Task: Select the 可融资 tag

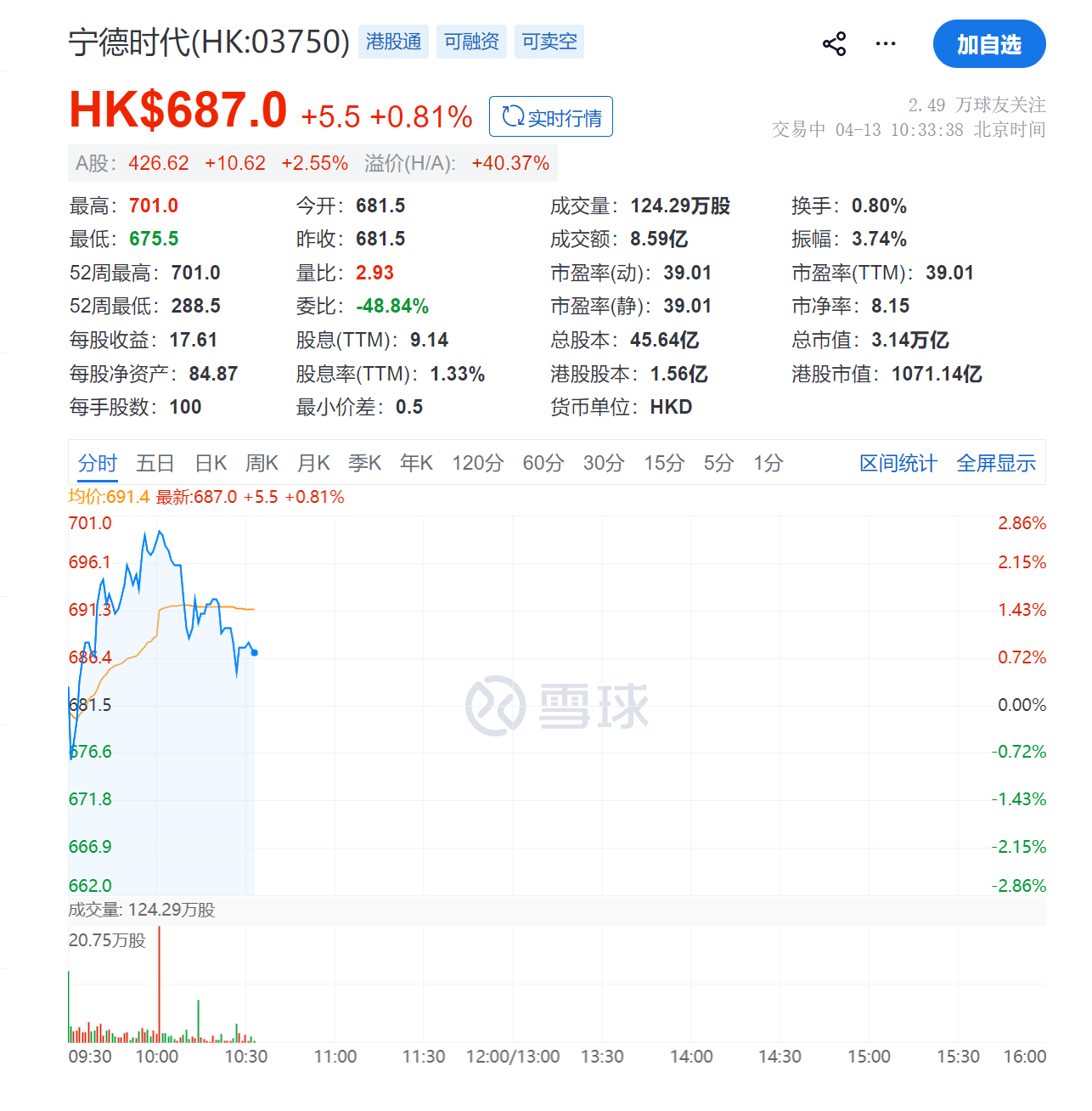Action: [x=471, y=42]
